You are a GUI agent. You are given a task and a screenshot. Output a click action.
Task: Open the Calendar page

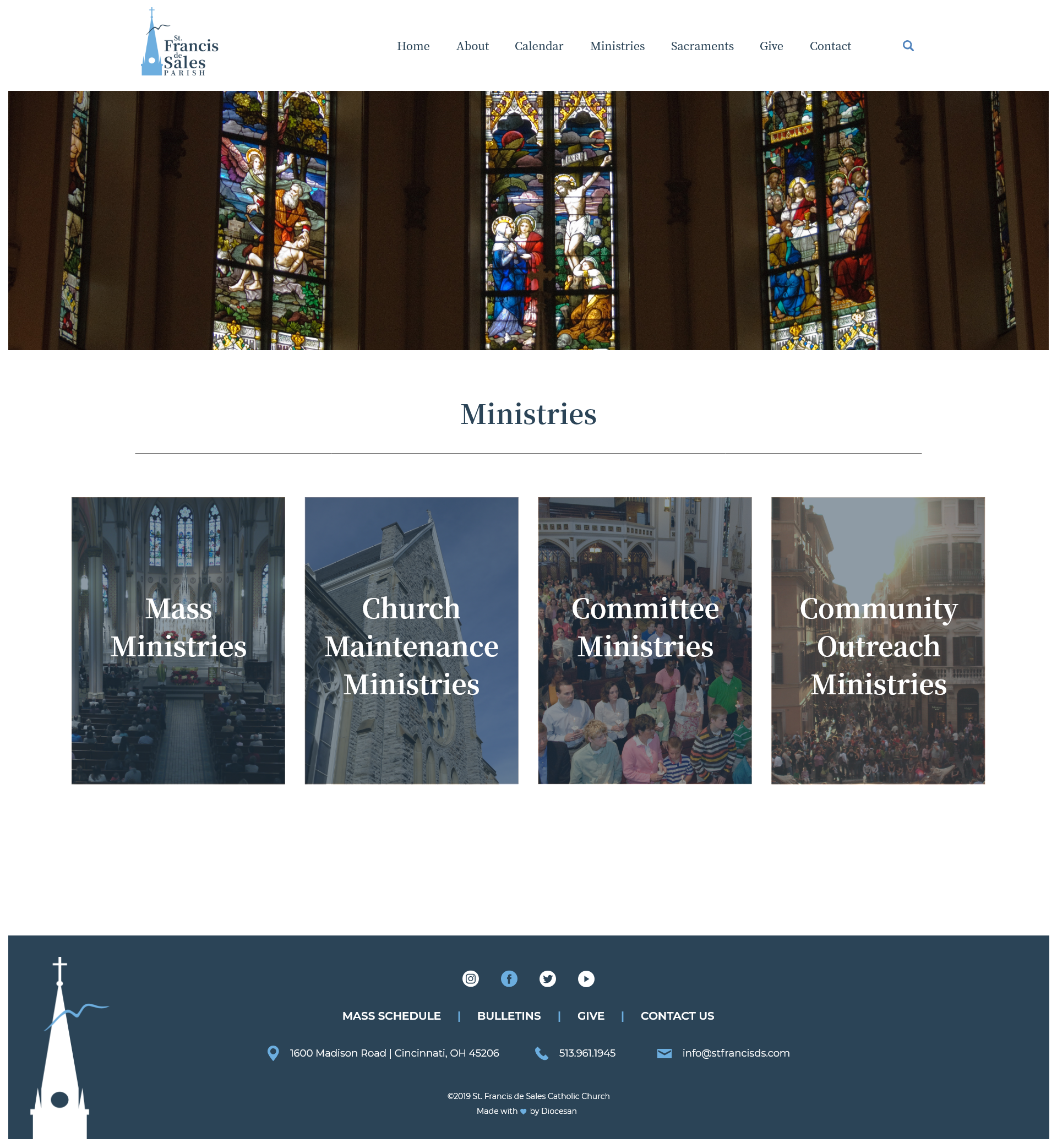(x=538, y=46)
